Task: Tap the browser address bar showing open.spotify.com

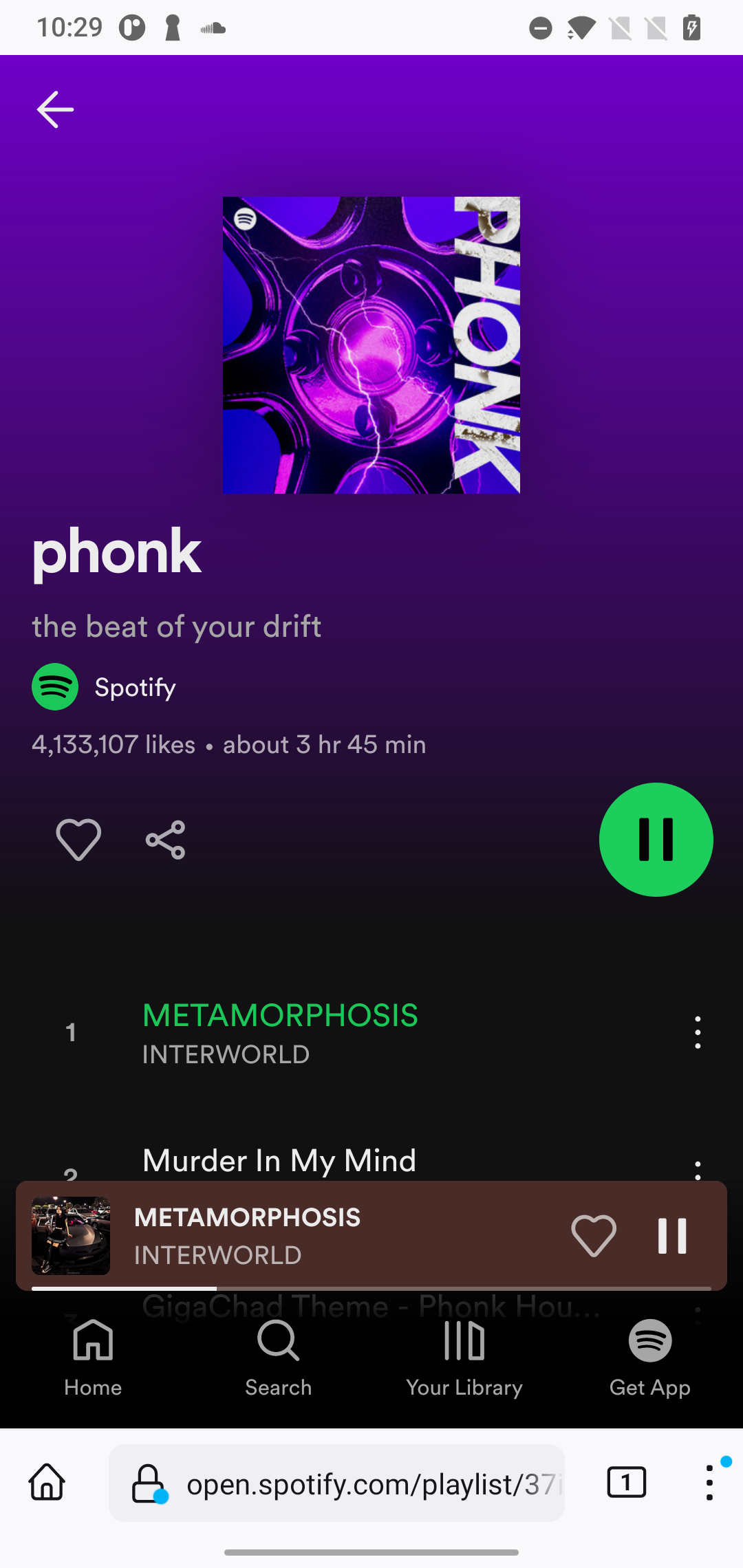Action: tap(336, 1483)
